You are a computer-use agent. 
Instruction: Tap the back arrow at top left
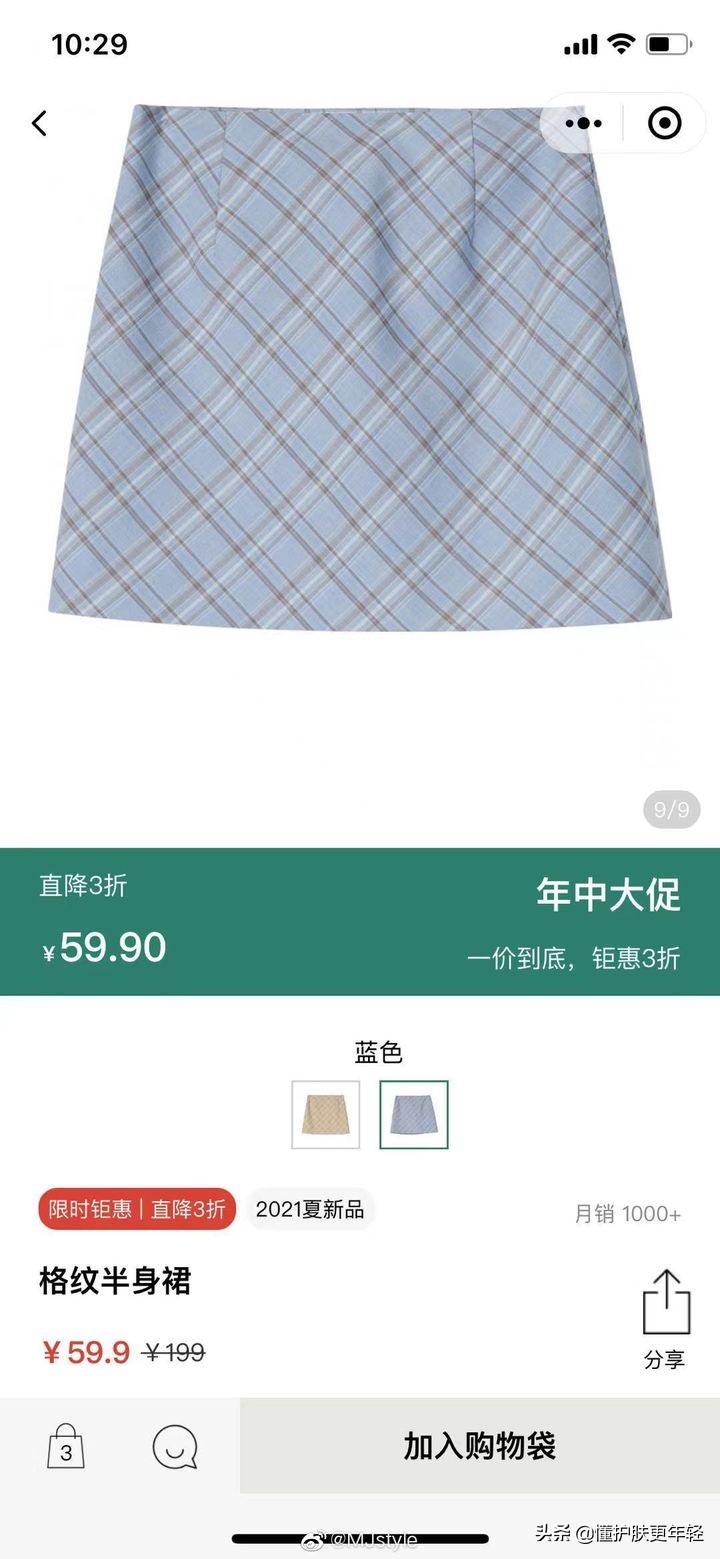tap(38, 123)
